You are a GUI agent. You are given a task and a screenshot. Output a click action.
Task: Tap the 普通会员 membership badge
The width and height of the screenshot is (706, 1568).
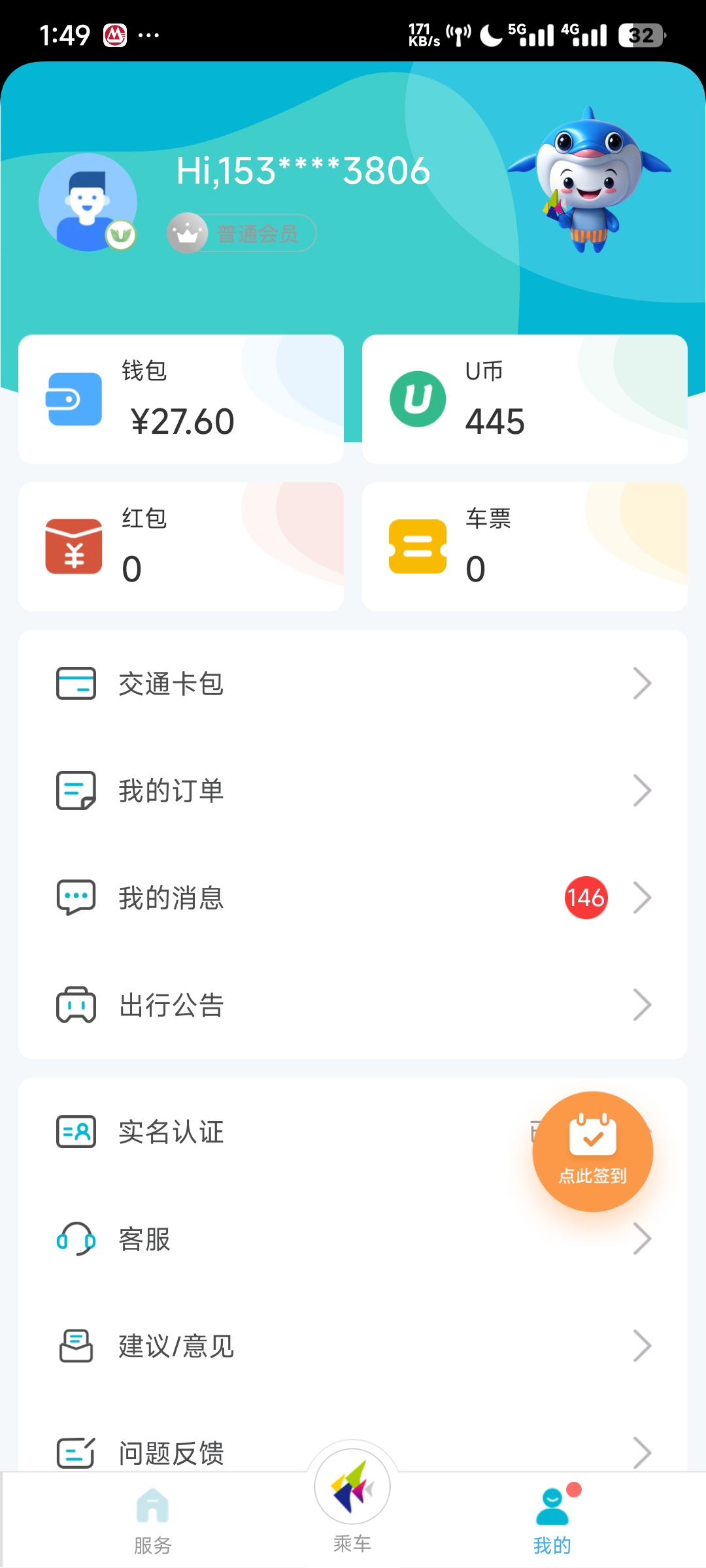click(x=242, y=233)
